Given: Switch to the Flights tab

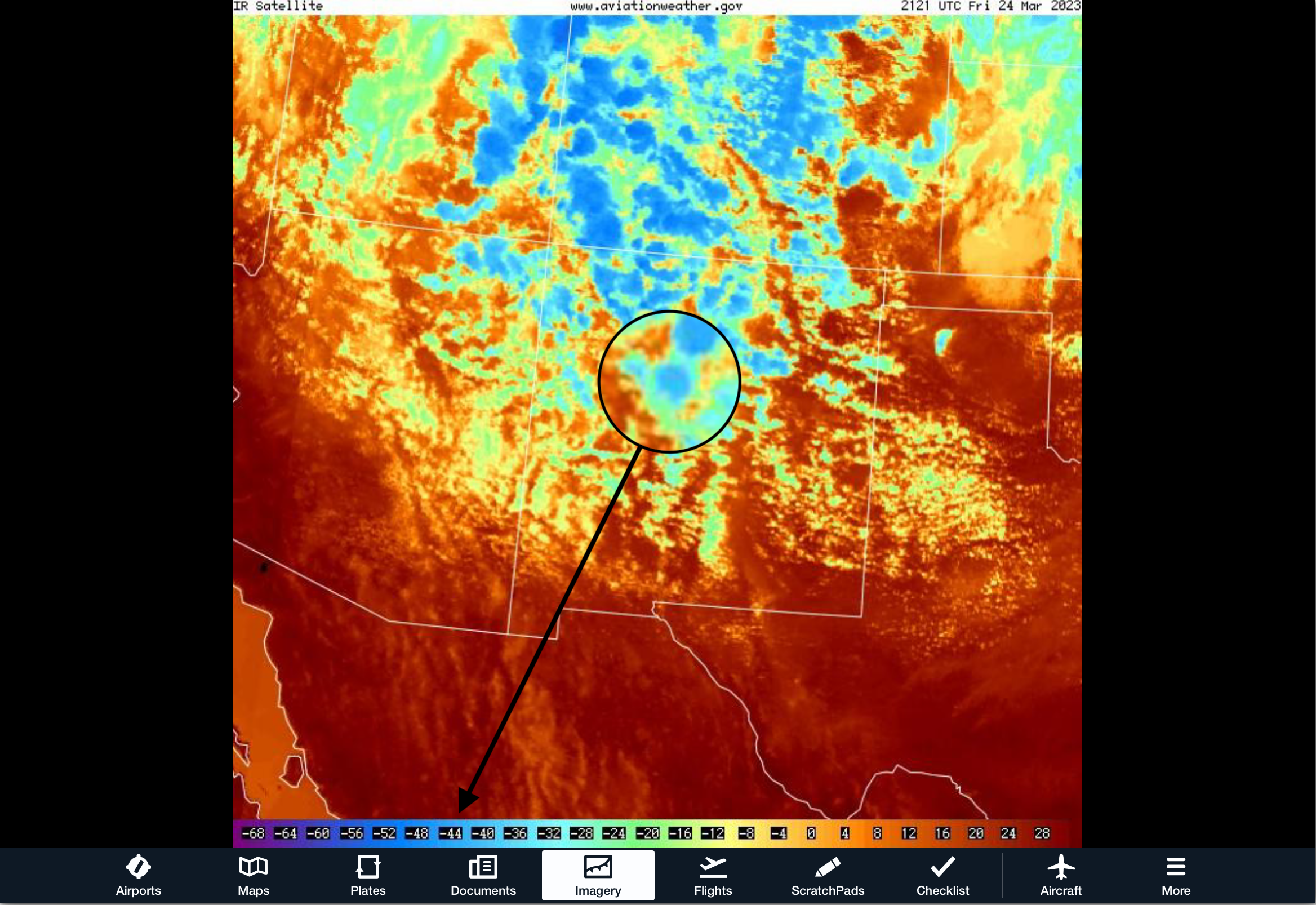Looking at the screenshot, I should click(x=713, y=876).
